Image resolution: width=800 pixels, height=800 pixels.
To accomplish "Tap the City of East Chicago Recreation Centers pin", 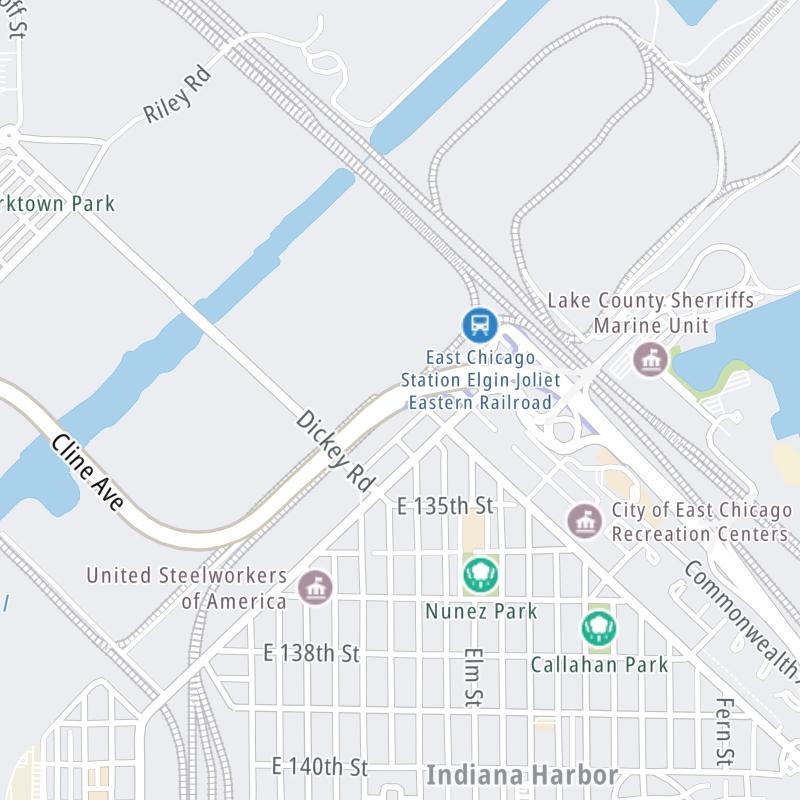I will [585, 520].
